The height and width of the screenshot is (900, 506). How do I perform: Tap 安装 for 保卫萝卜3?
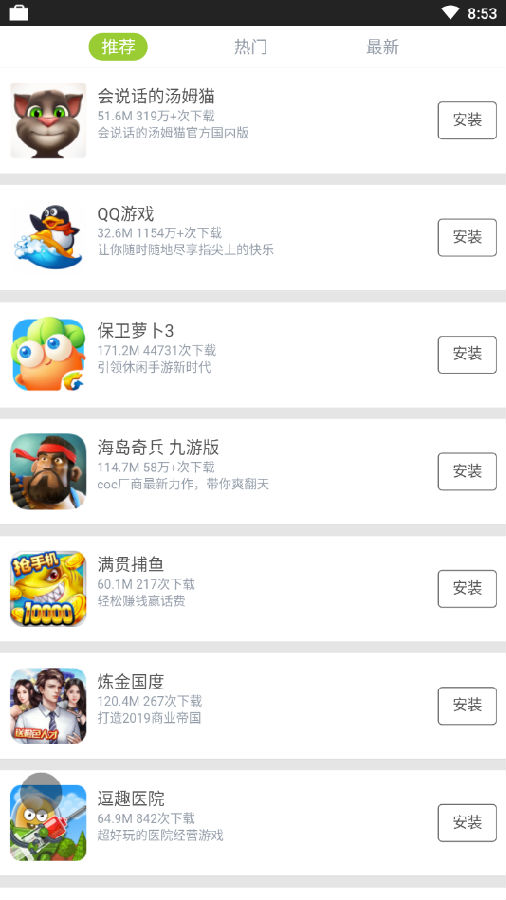point(467,355)
